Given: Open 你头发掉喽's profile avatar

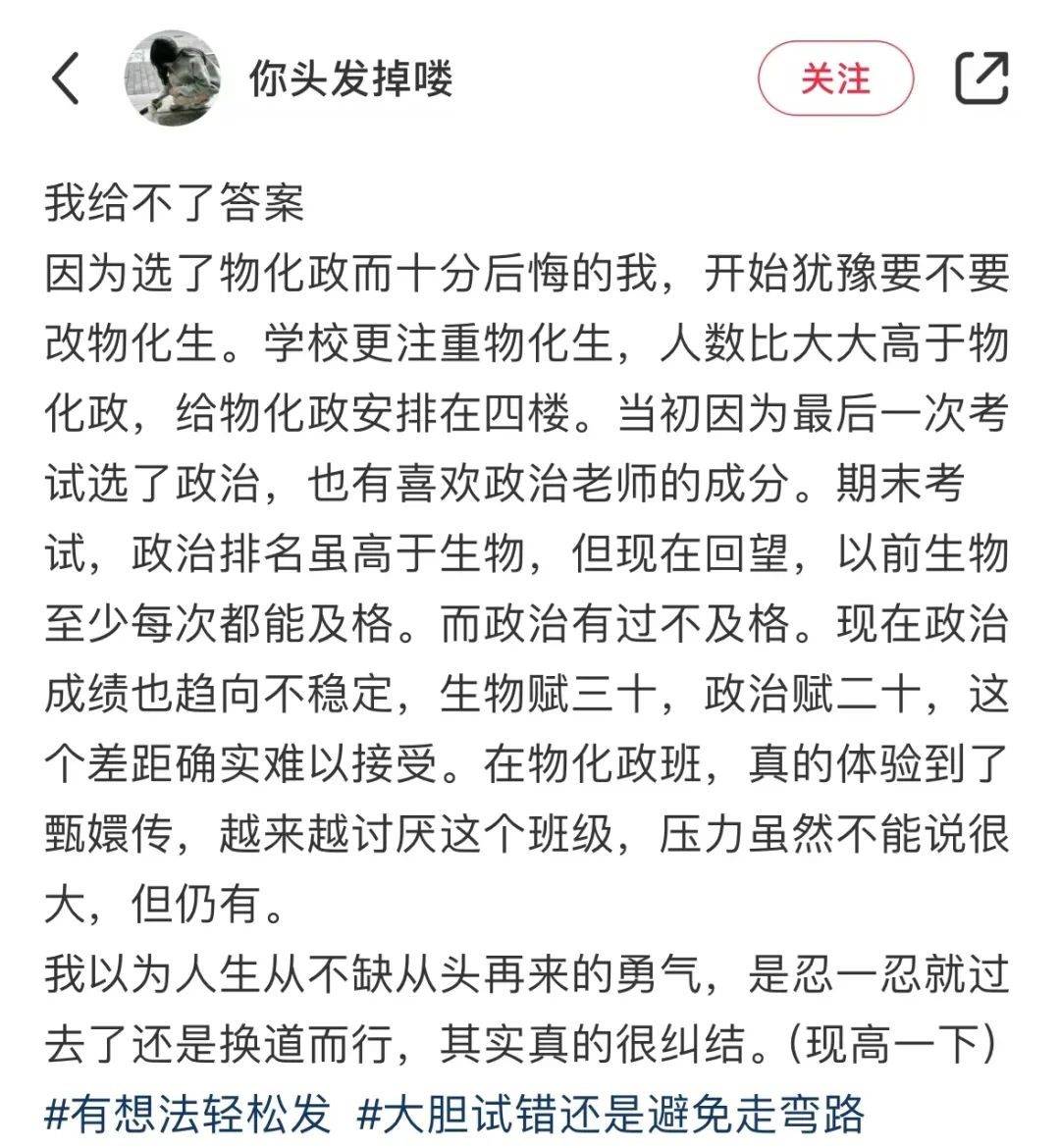Looking at the screenshot, I should pyautogui.click(x=171, y=78).
